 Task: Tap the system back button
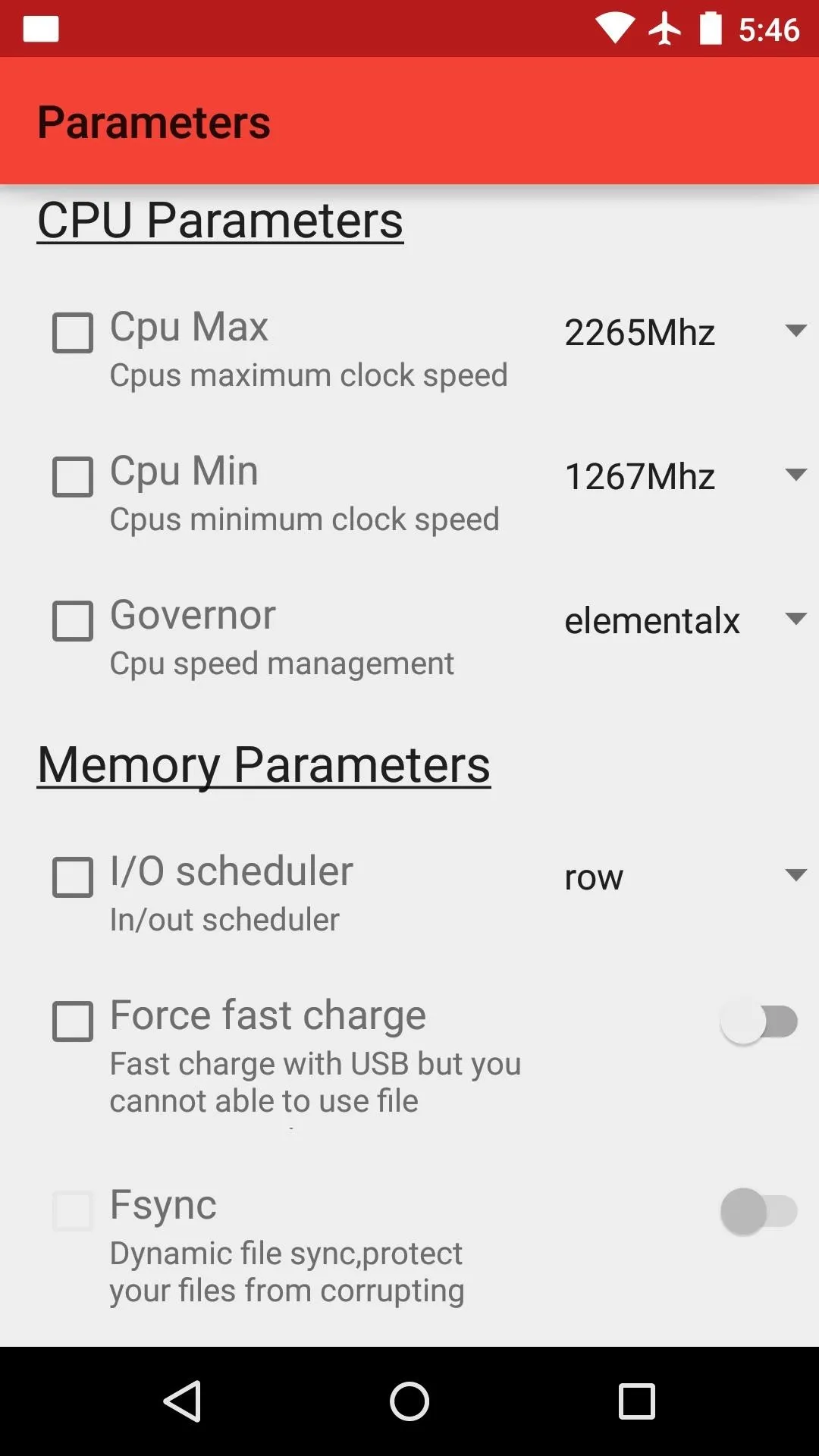coord(182,1401)
